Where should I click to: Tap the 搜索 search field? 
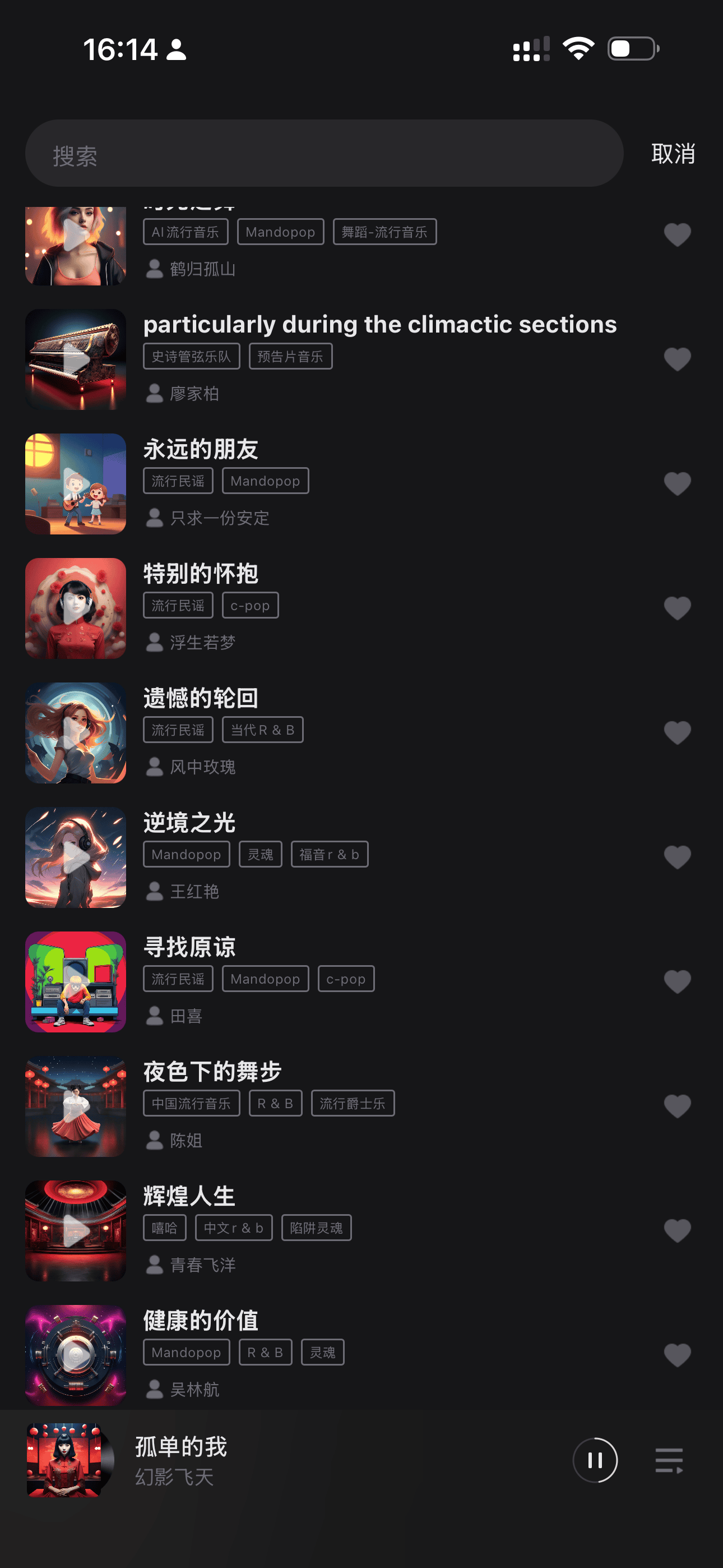coord(324,154)
